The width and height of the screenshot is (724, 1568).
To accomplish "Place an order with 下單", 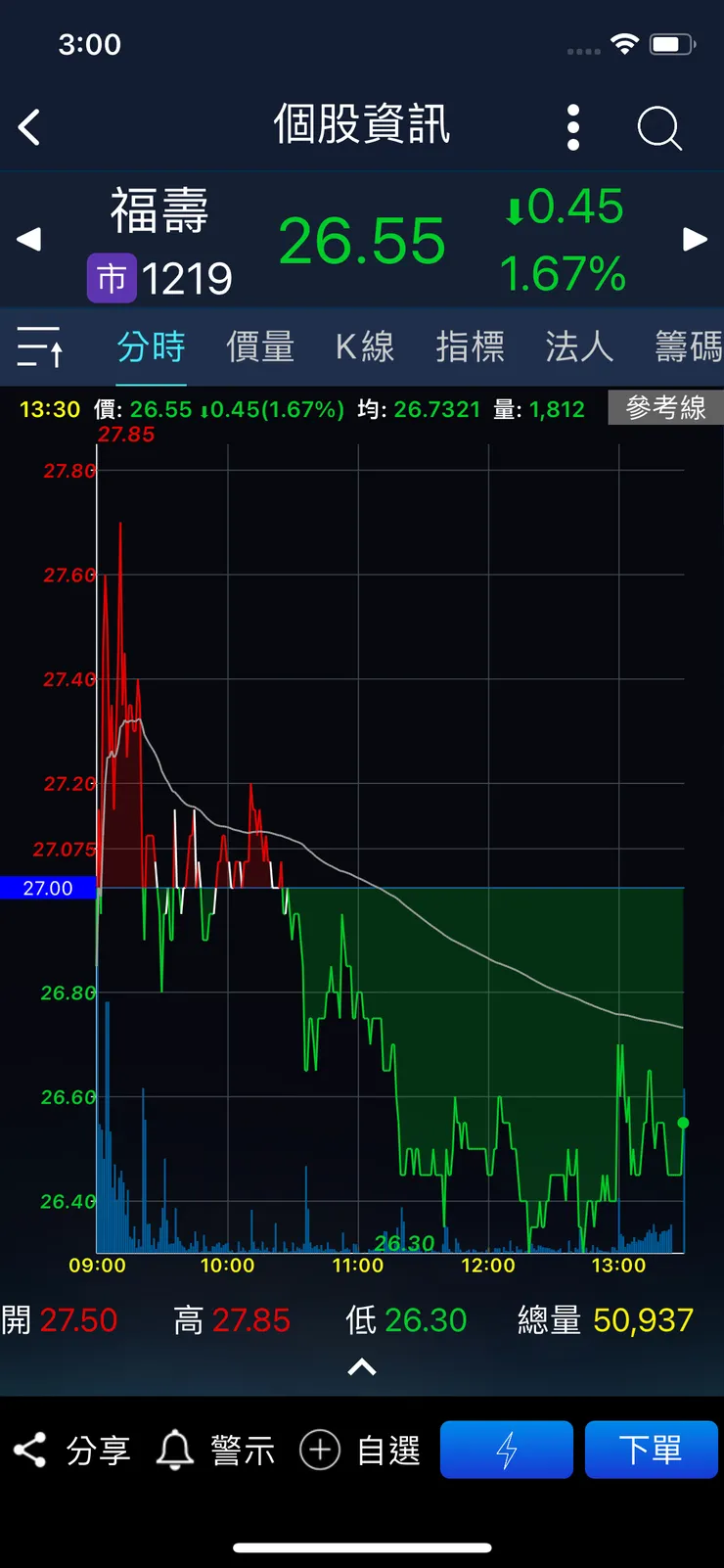I will point(651,1450).
